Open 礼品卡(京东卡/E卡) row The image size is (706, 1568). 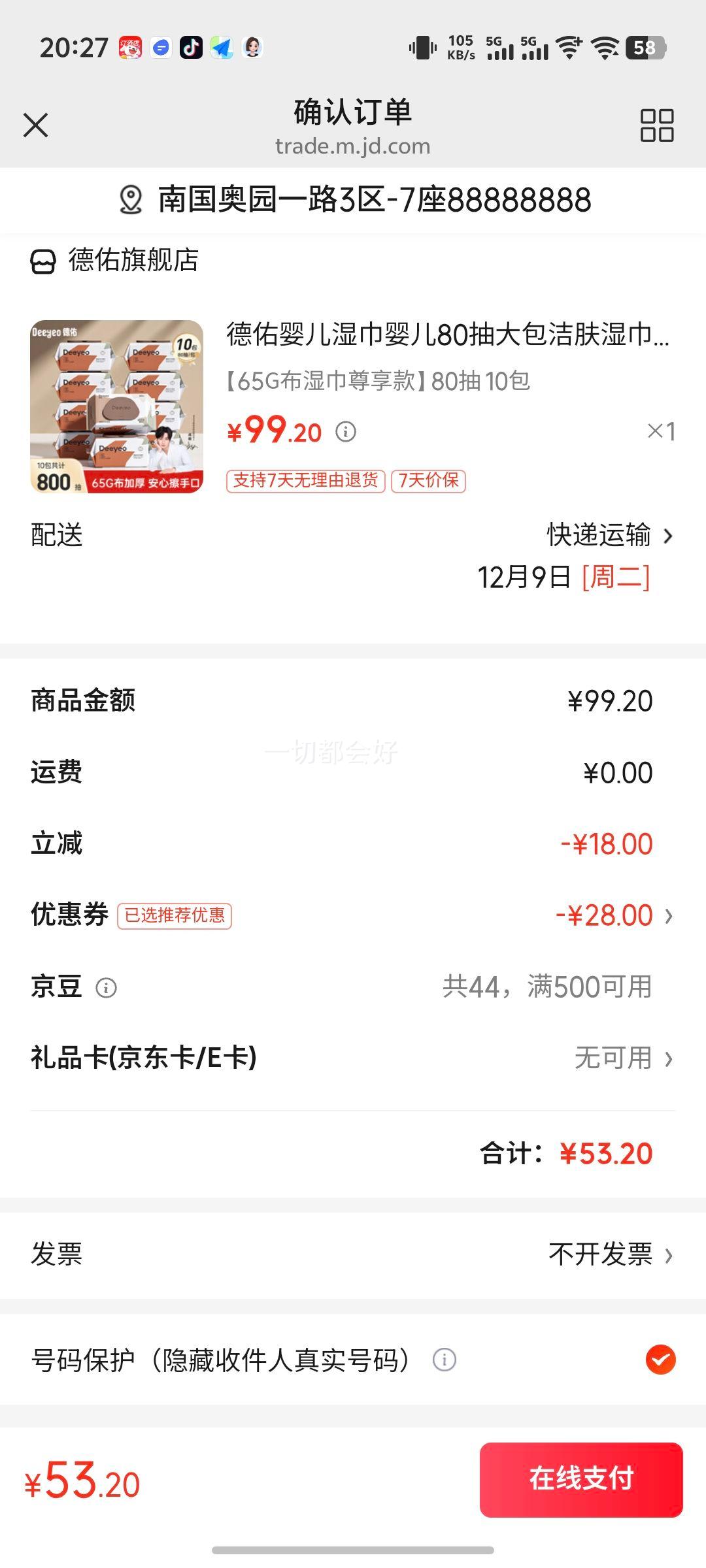click(353, 1058)
